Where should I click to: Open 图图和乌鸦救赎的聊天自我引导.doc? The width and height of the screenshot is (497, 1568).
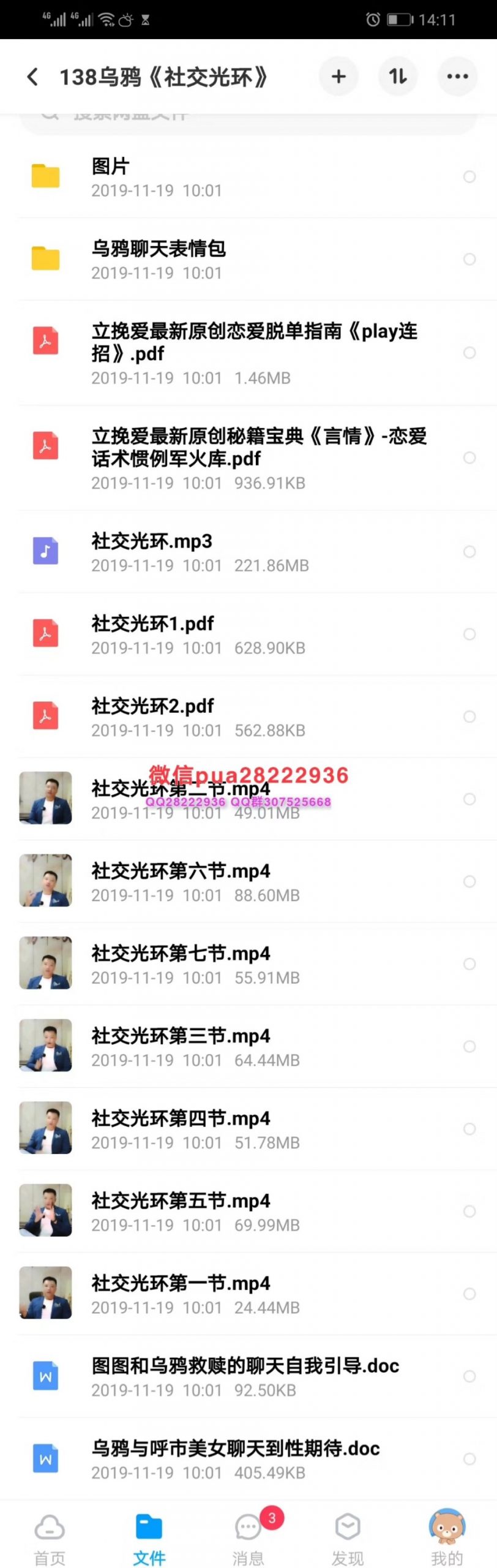click(245, 1376)
